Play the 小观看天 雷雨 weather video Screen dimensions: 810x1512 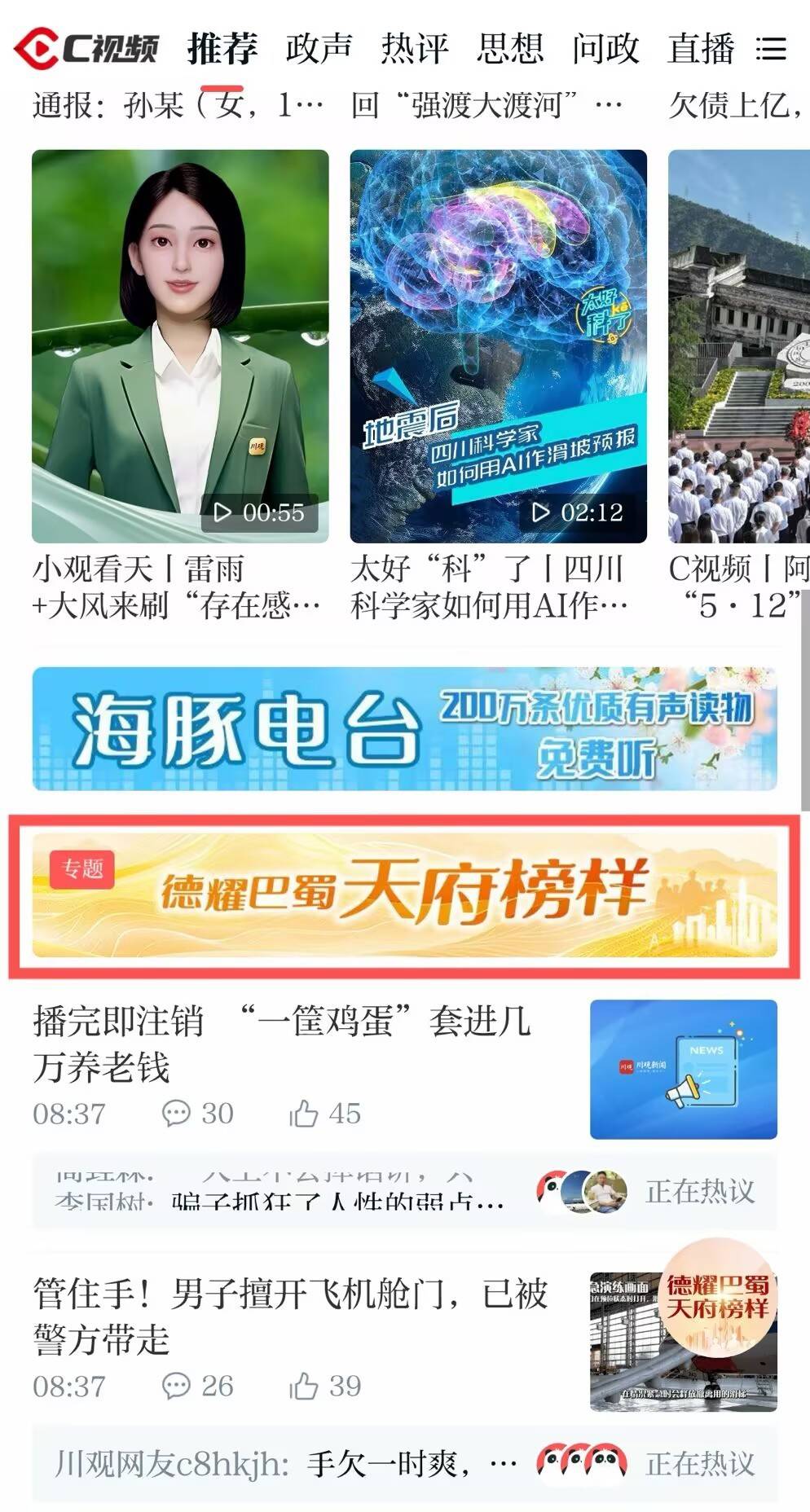coord(180,346)
